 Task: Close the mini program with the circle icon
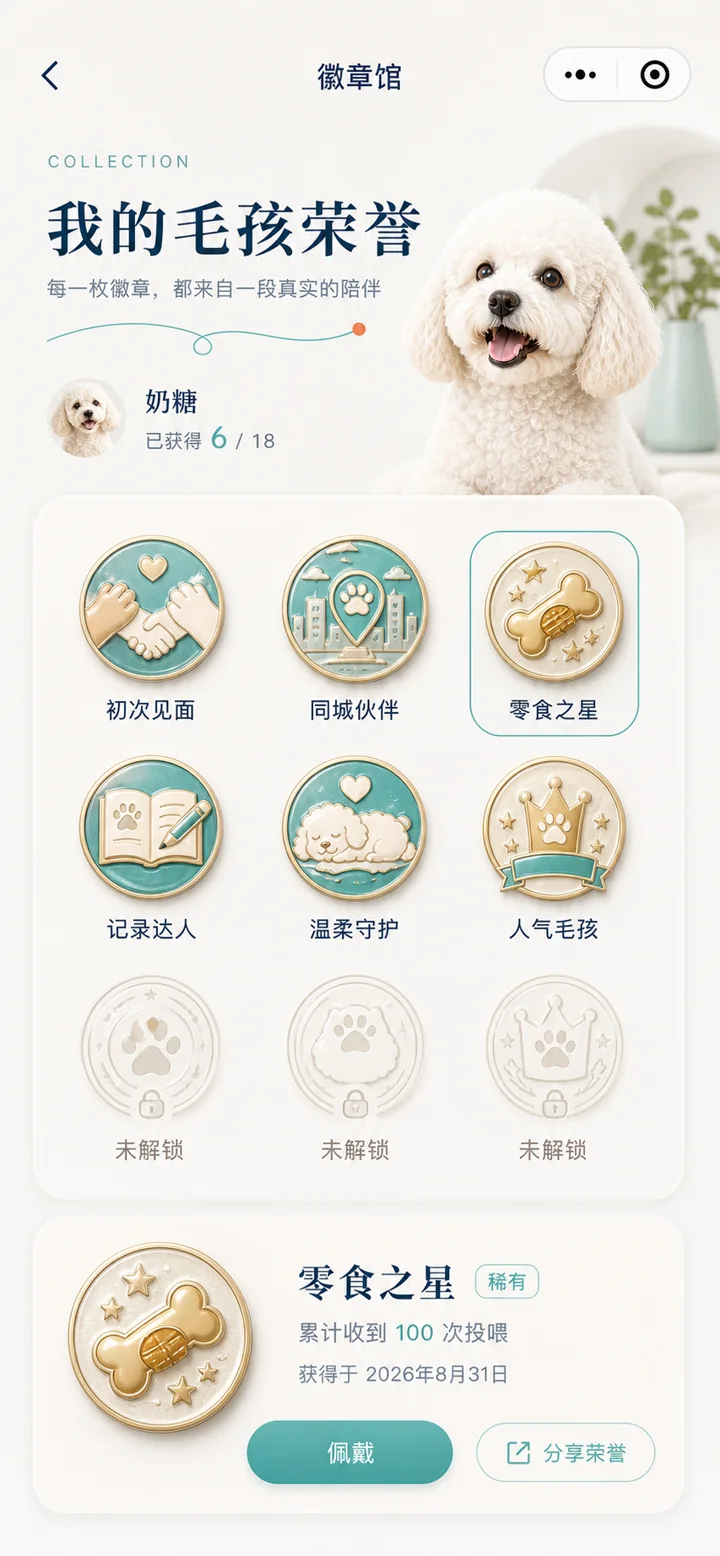click(655, 75)
